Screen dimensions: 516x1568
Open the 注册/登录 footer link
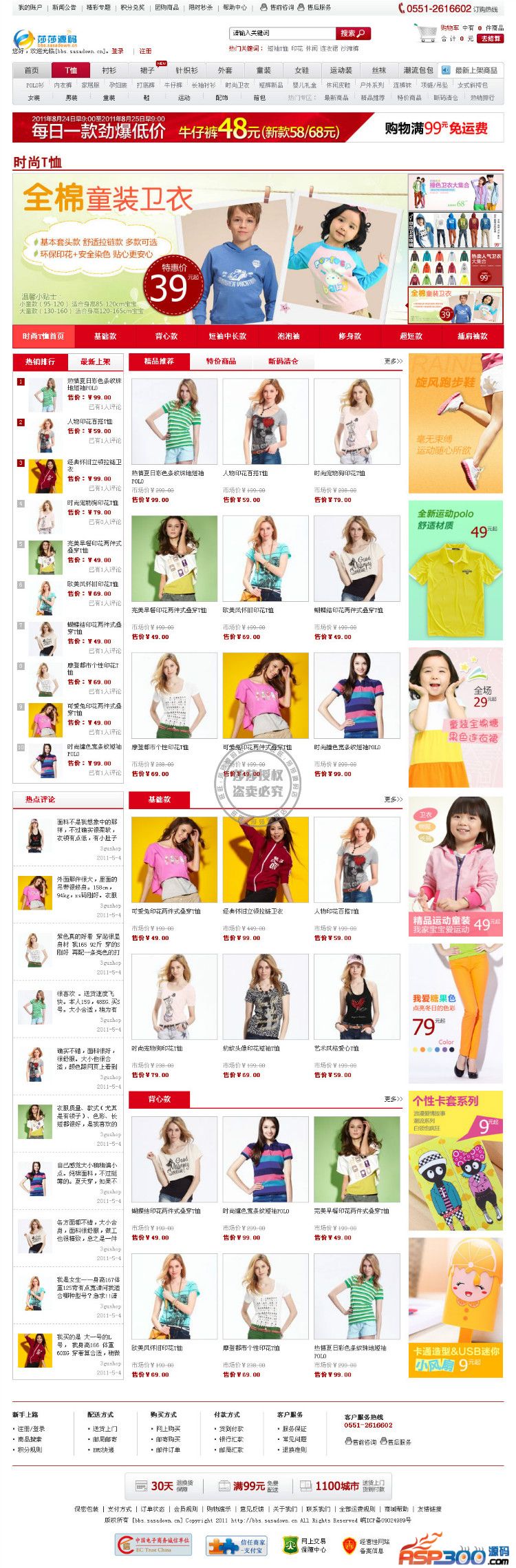pos(31,1429)
